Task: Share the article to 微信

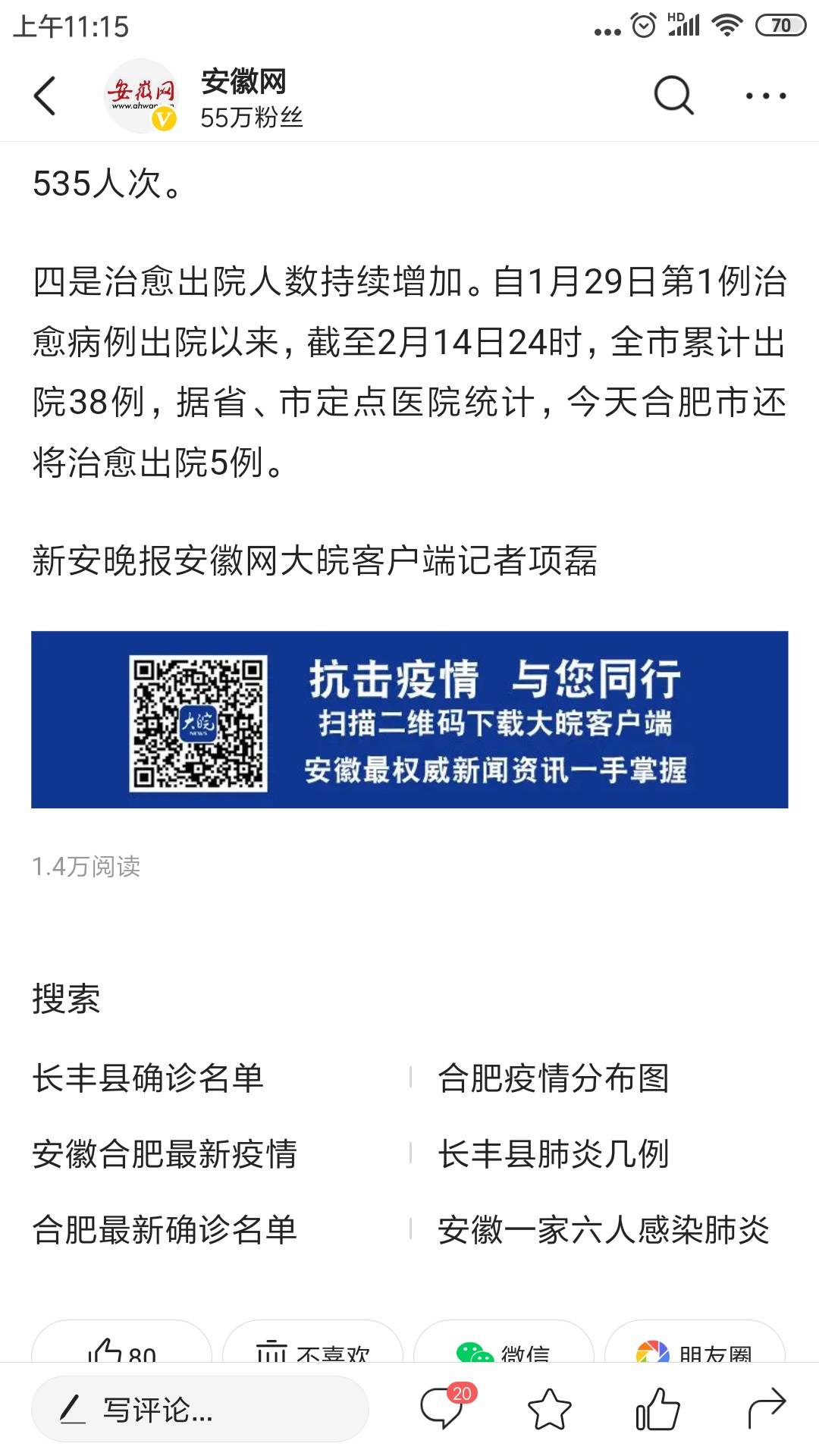Action: coord(504,1348)
